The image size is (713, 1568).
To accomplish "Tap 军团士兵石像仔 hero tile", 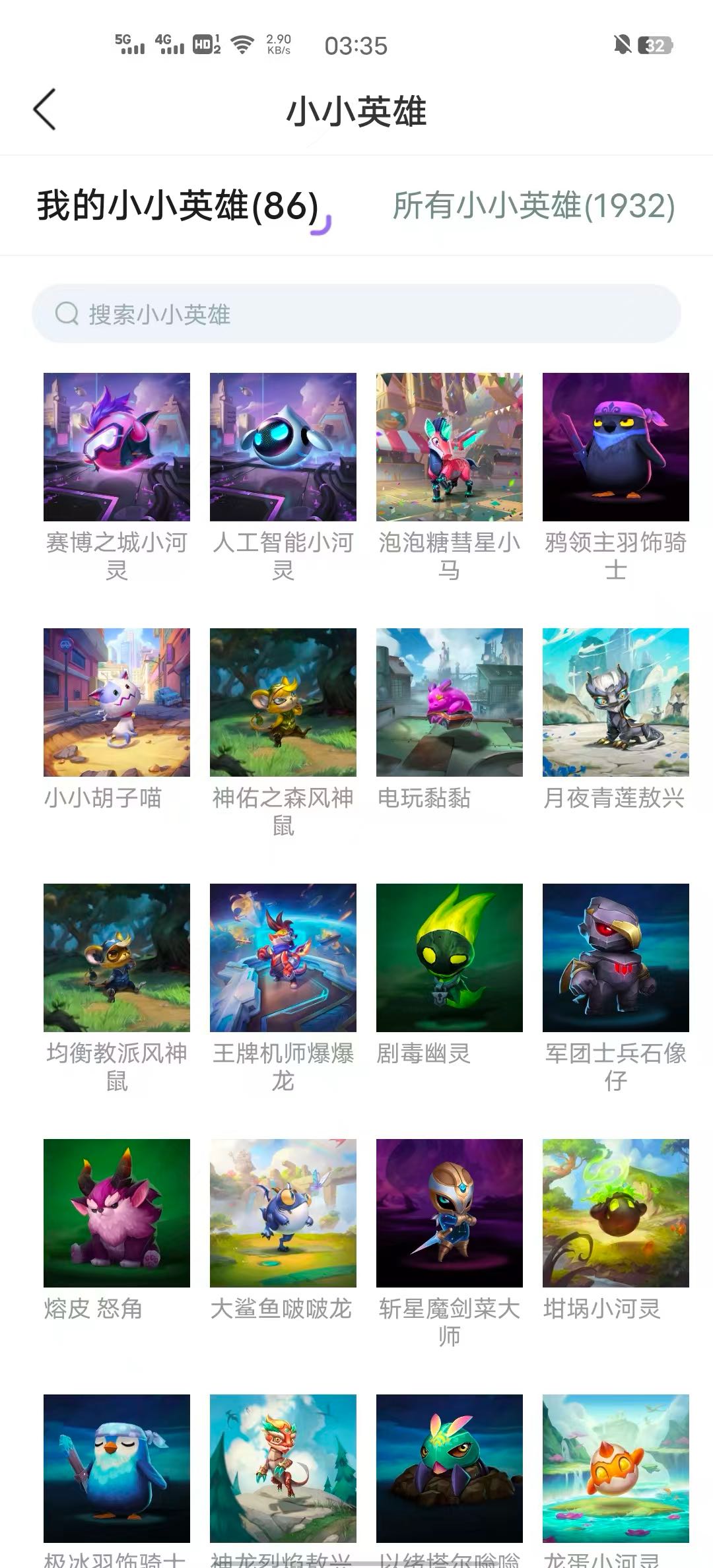I will [616, 958].
